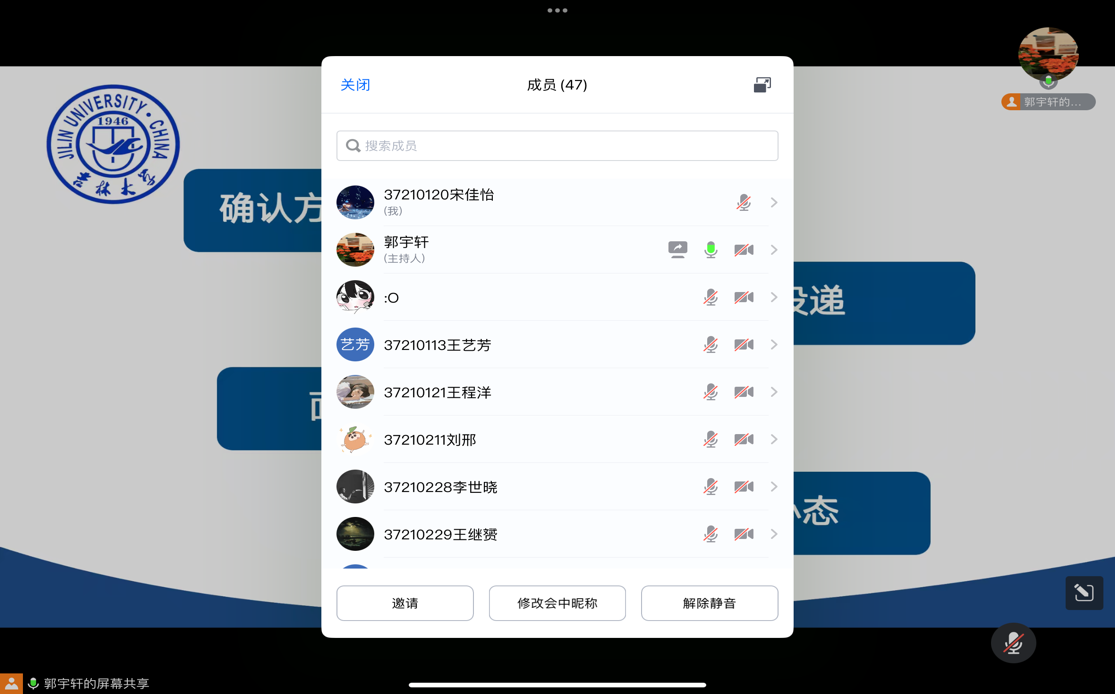This screenshot has height=694, width=1115.
Task: Tap 解除静音 to unmute
Action: click(709, 603)
